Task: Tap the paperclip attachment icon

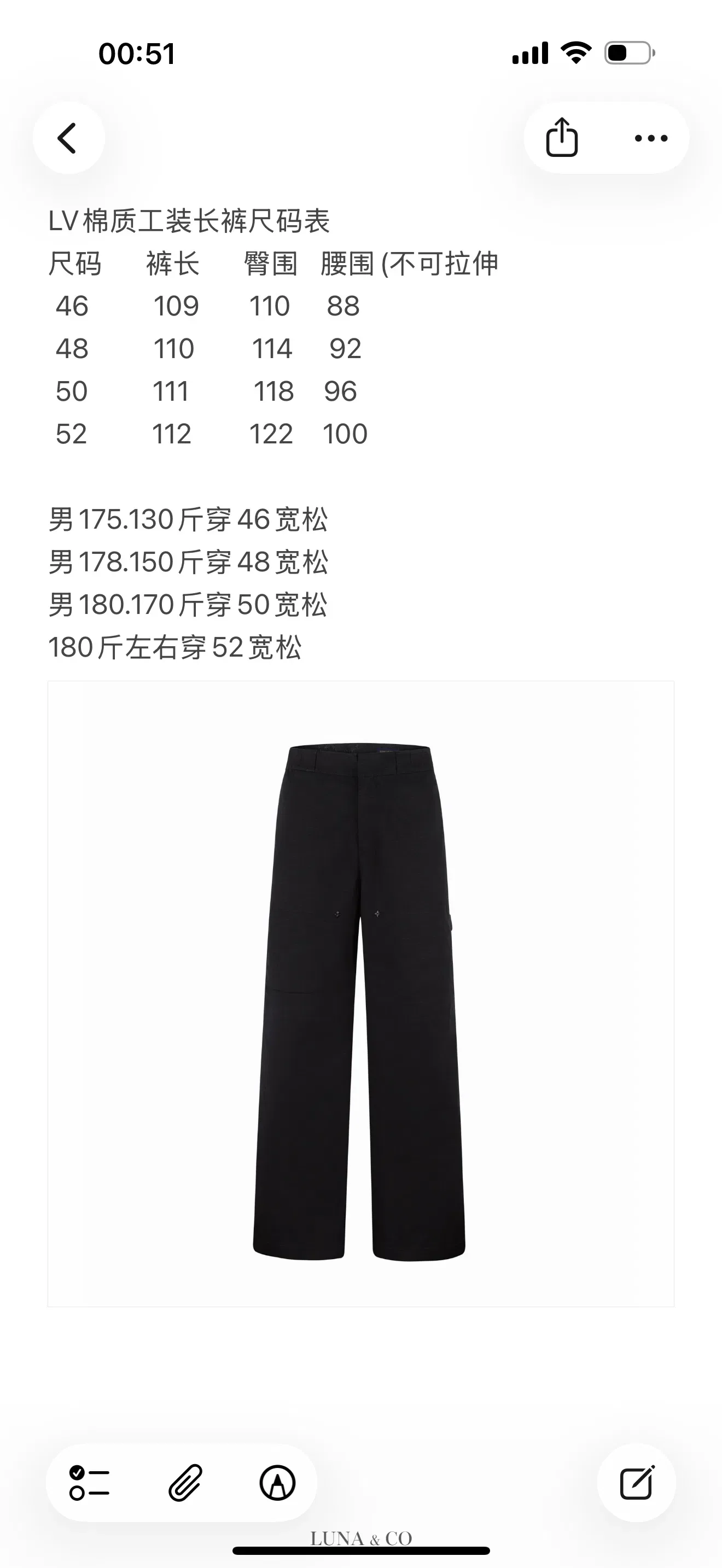Action: tap(185, 1482)
